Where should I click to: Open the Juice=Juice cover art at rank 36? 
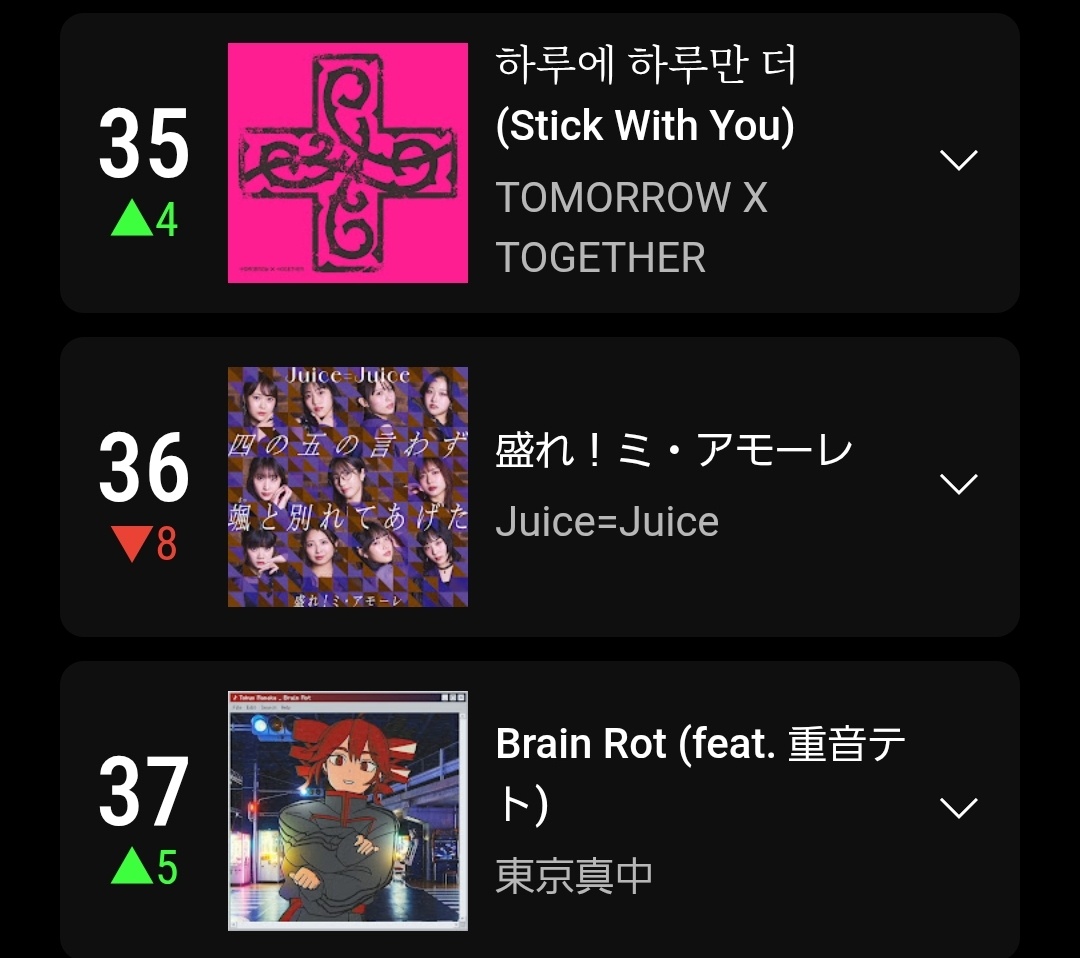click(x=348, y=487)
